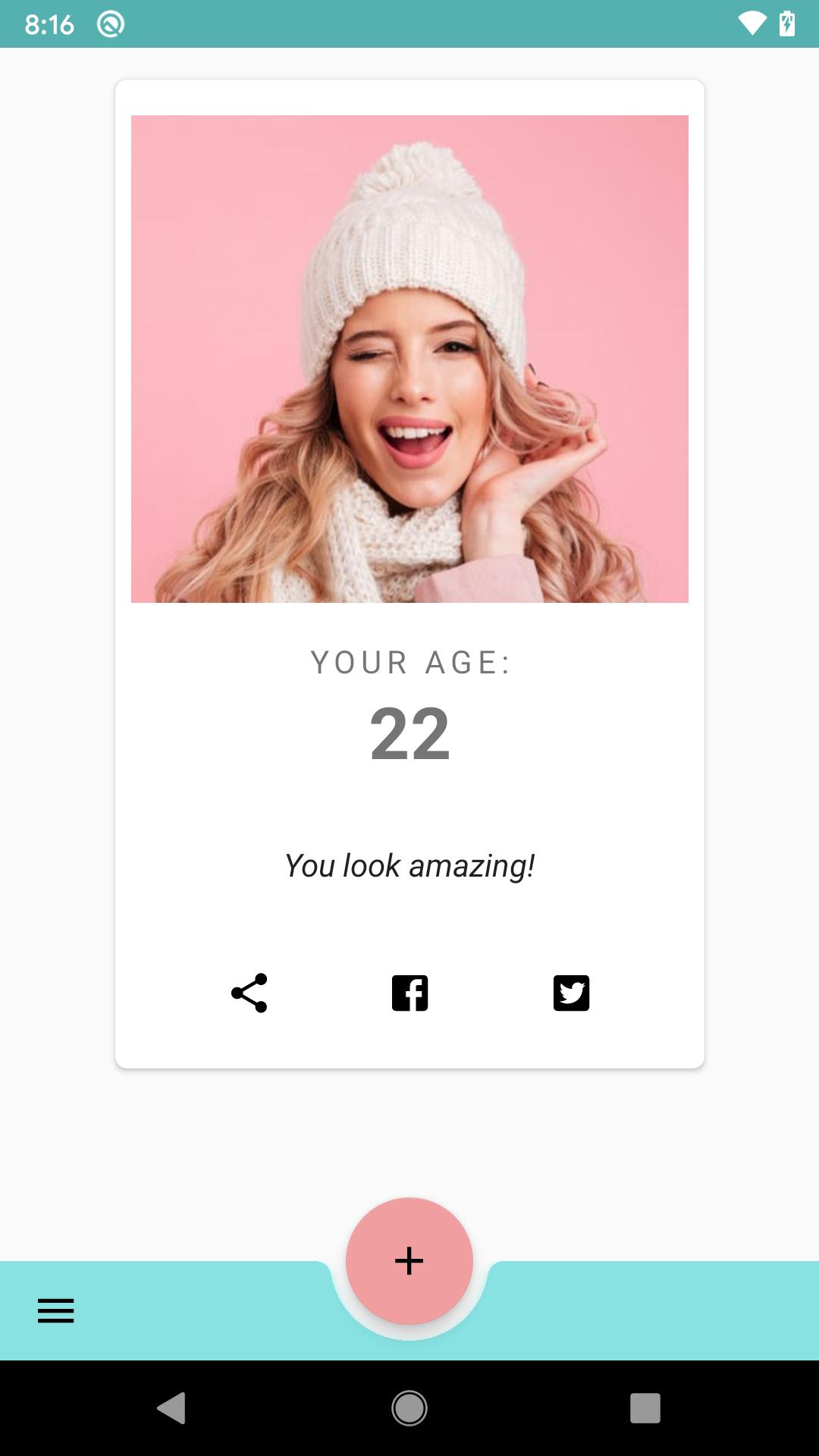Tap the generic share icon
Image resolution: width=819 pixels, height=1456 pixels.
pos(249,993)
